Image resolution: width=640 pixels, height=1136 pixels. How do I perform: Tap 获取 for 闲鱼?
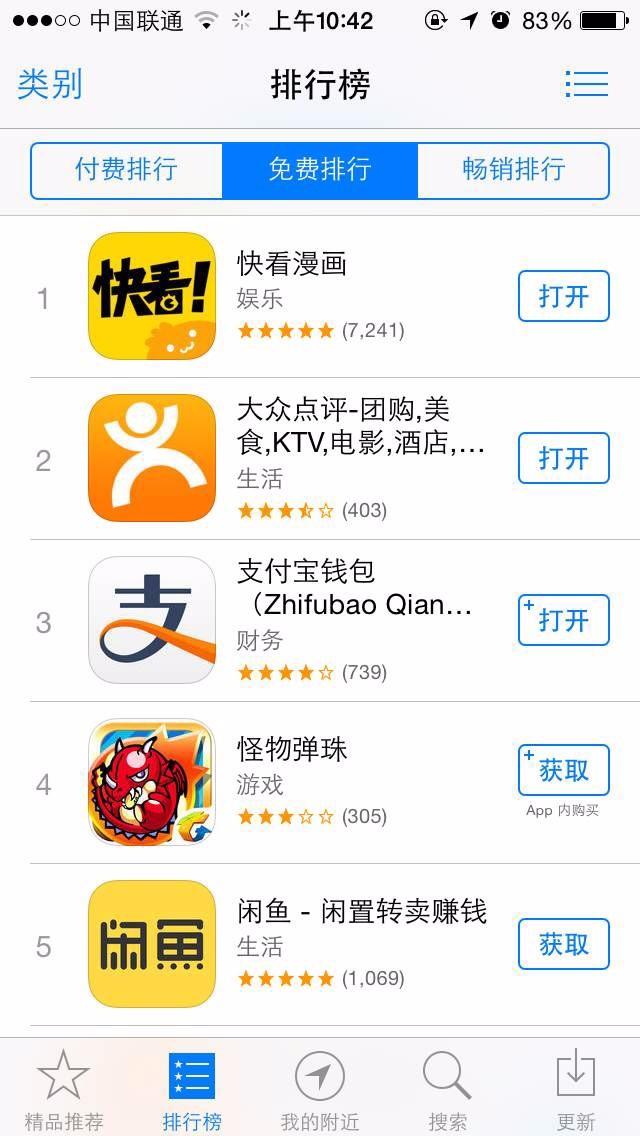[563, 944]
